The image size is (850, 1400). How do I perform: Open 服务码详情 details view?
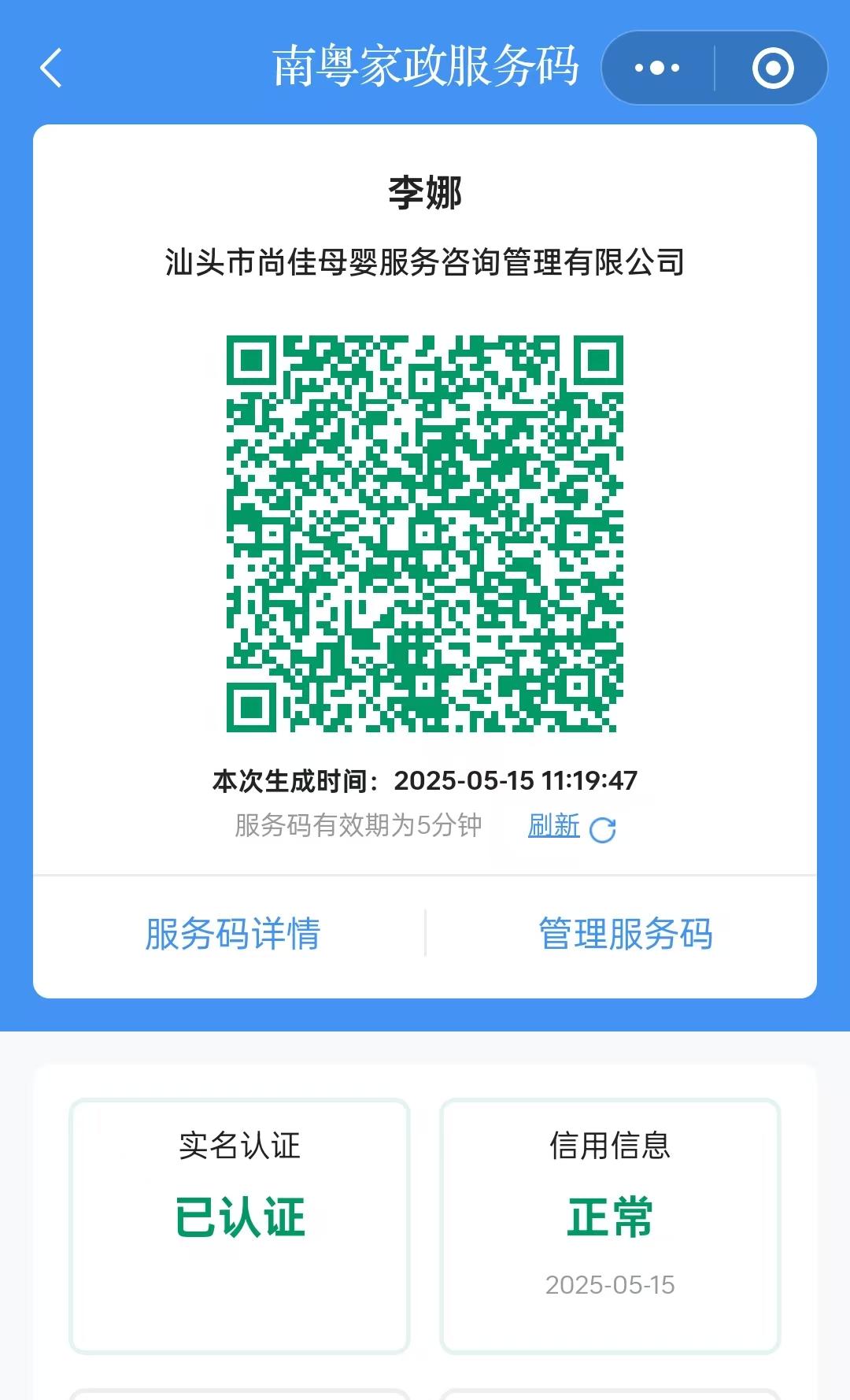[232, 934]
